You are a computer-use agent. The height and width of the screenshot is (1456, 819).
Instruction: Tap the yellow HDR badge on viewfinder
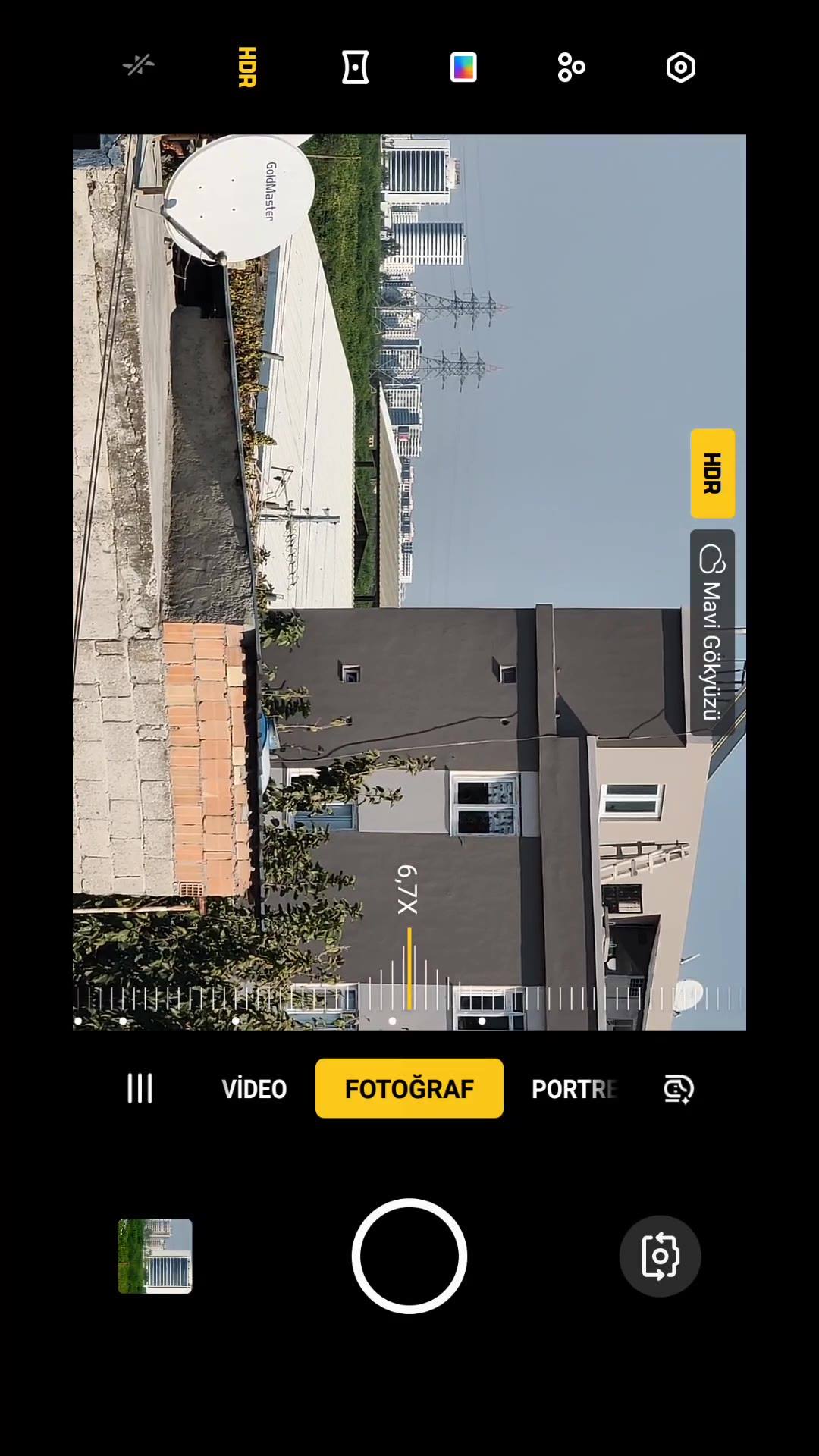(x=712, y=473)
